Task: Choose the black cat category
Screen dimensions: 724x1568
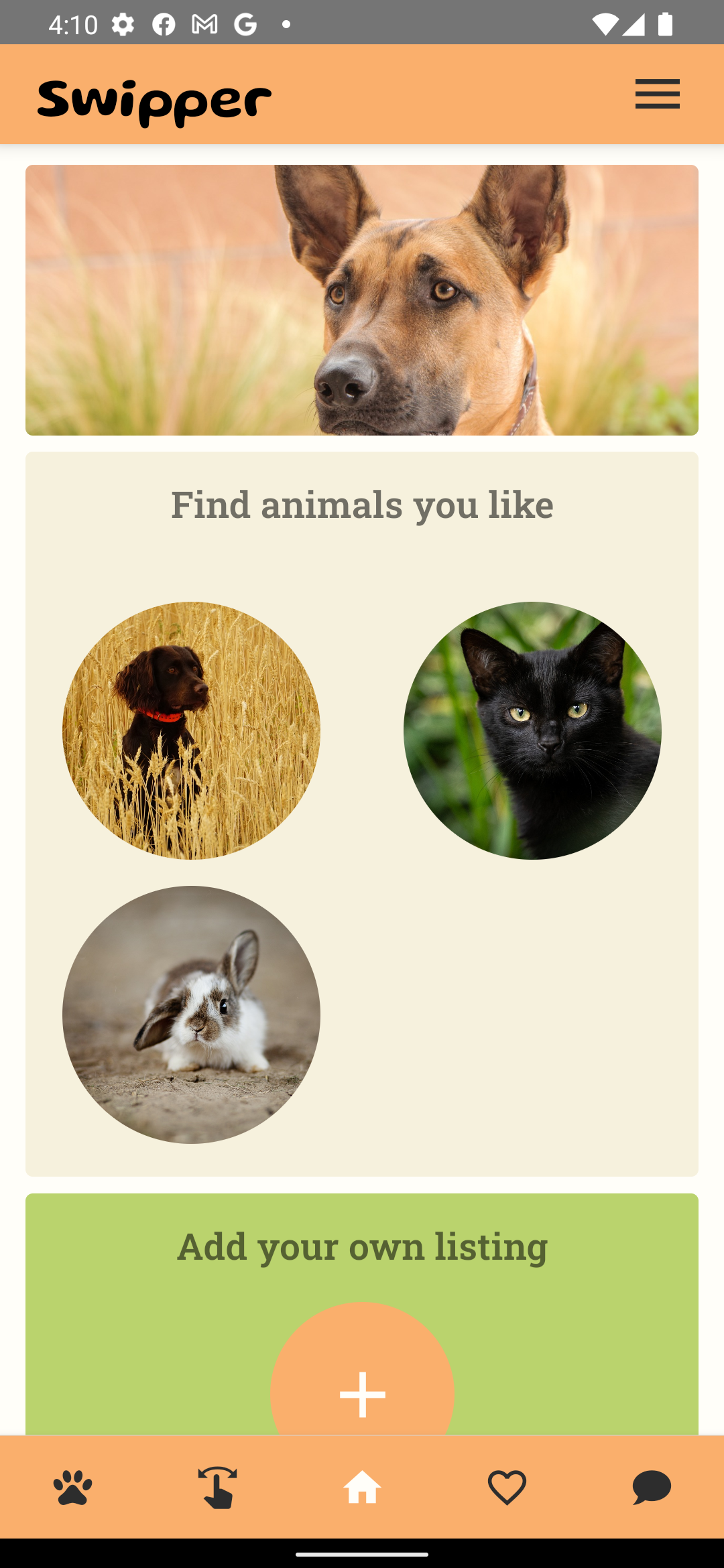Action: (x=532, y=730)
